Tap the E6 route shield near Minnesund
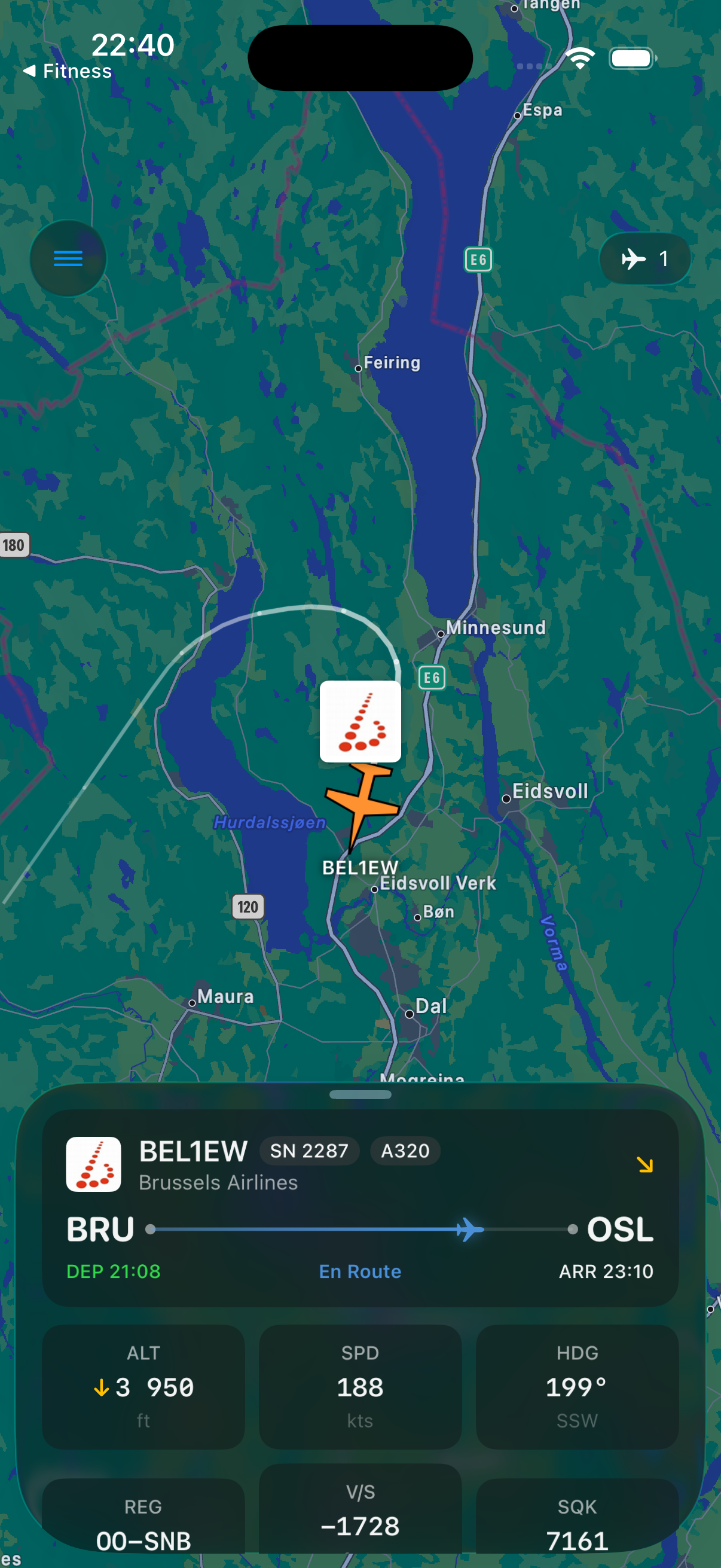 click(432, 678)
